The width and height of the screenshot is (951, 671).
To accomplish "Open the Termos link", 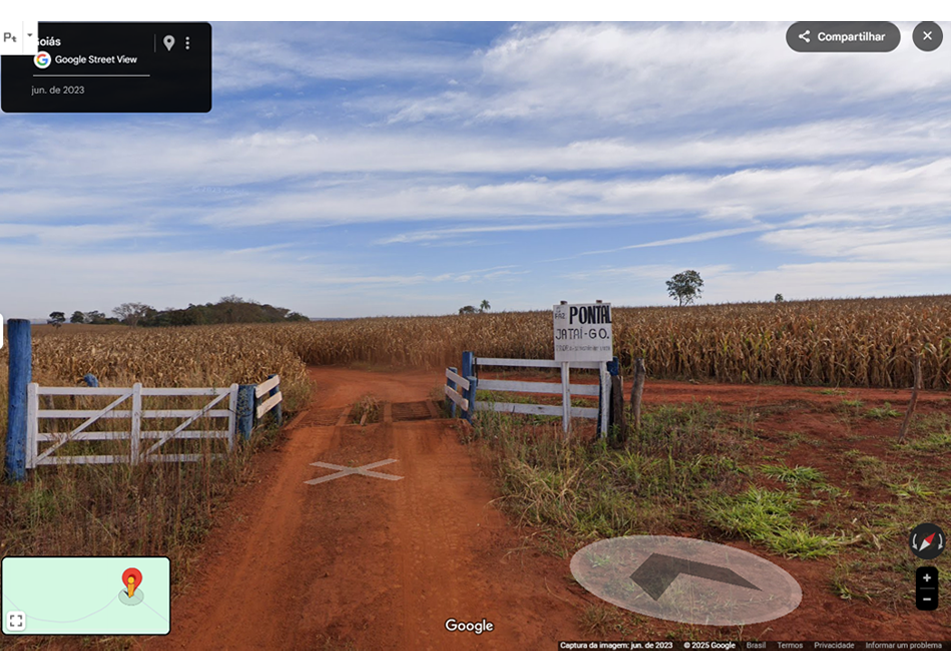I will [x=790, y=645].
